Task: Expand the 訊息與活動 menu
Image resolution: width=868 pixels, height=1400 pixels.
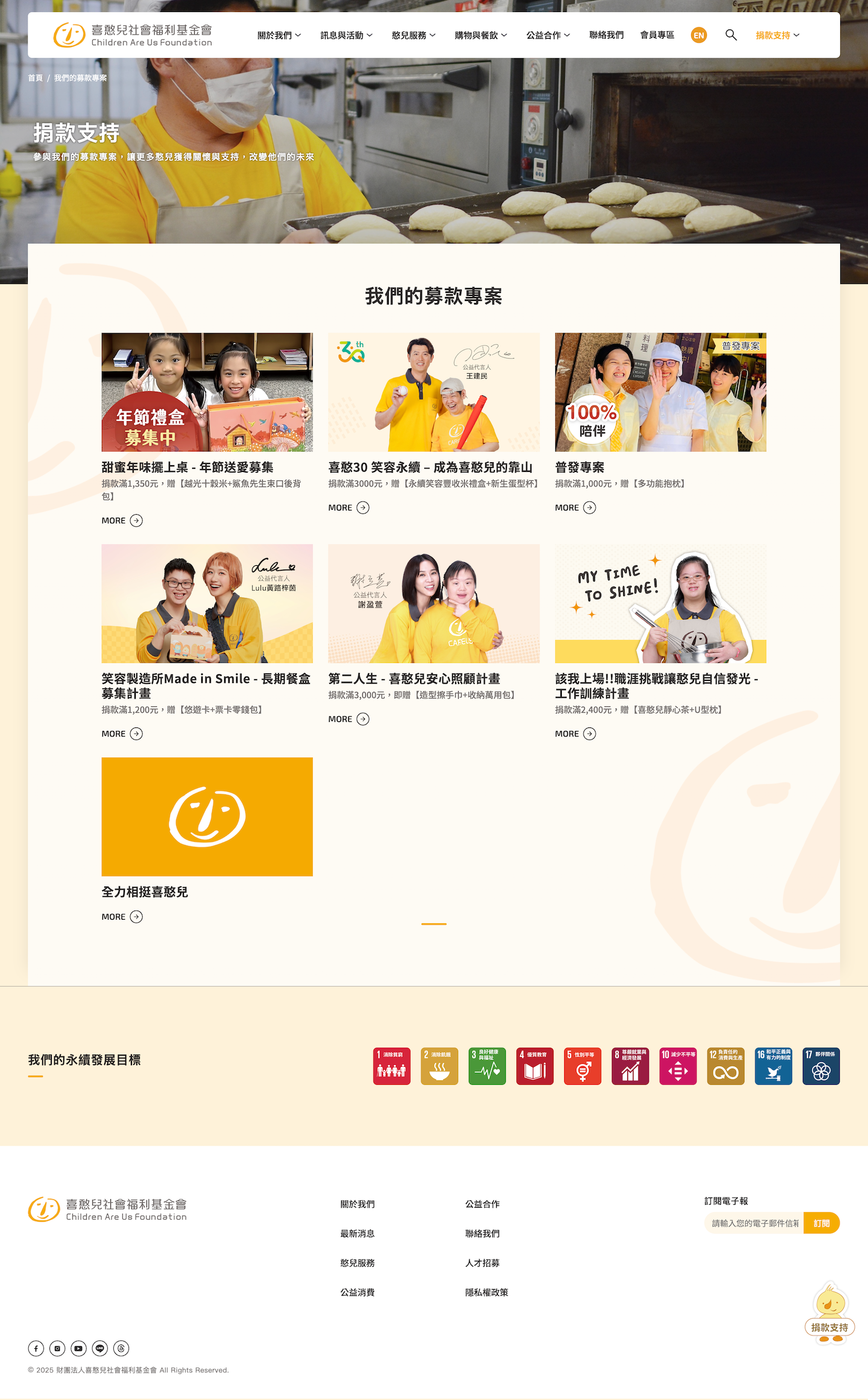Action: (346, 36)
